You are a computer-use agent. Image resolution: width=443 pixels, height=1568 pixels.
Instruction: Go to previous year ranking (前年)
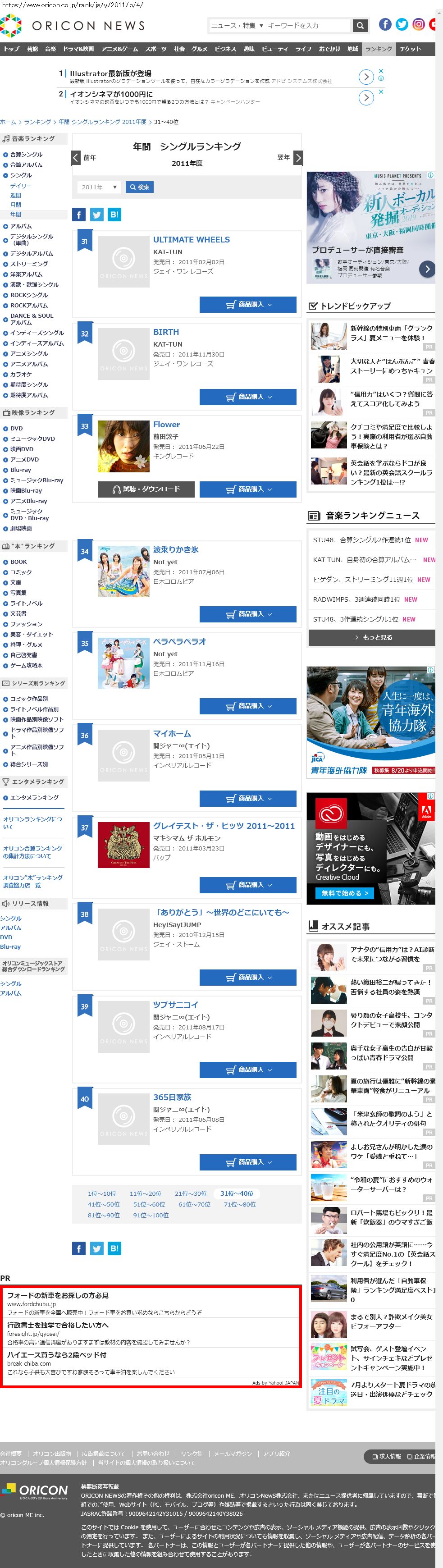(76, 158)
